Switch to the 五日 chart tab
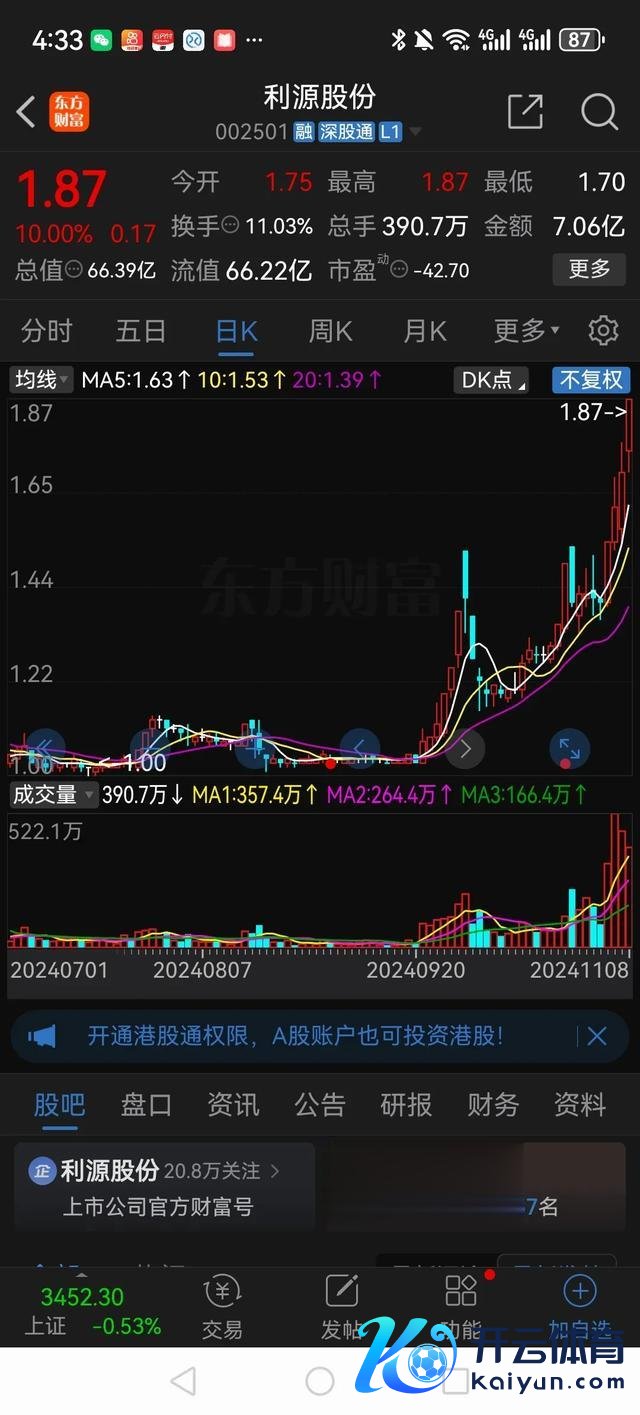 point(141,330)
